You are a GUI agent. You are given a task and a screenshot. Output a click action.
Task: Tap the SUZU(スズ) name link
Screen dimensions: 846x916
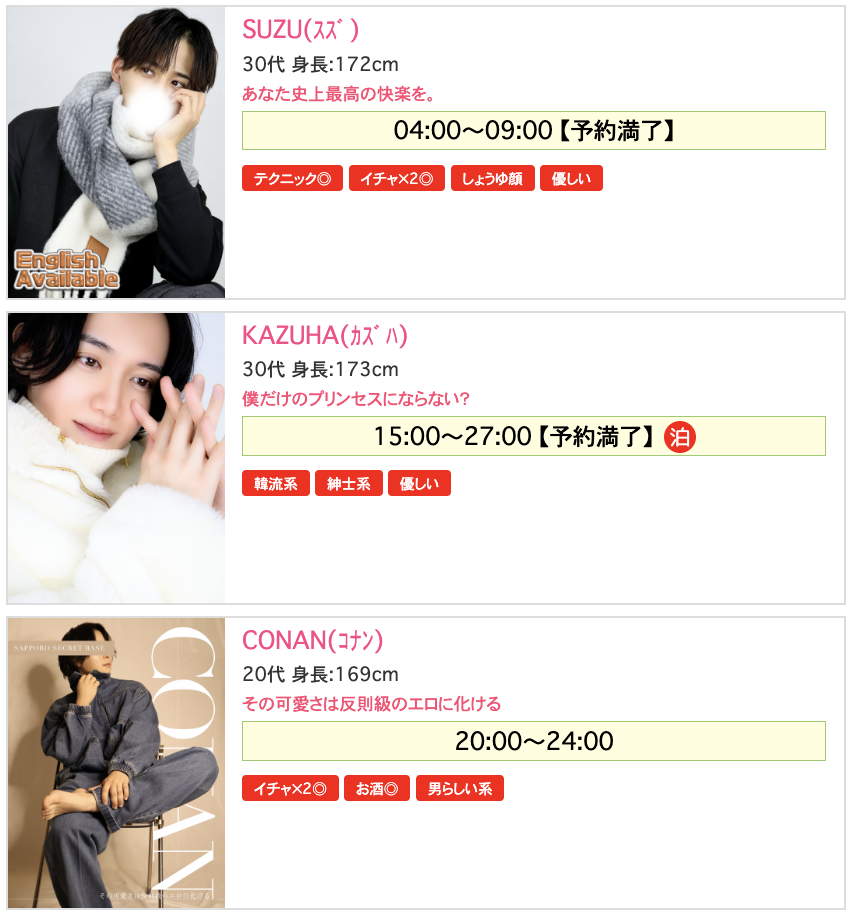[300, 31]
